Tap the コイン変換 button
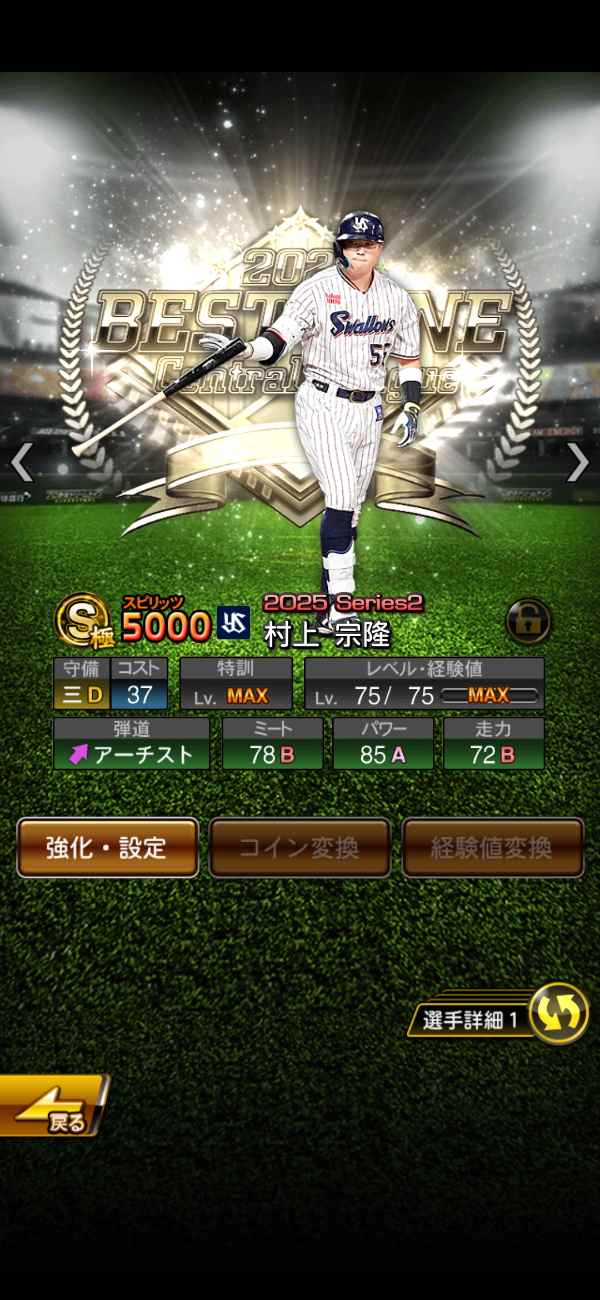The image size is (600, 1300). pos(300,848)
